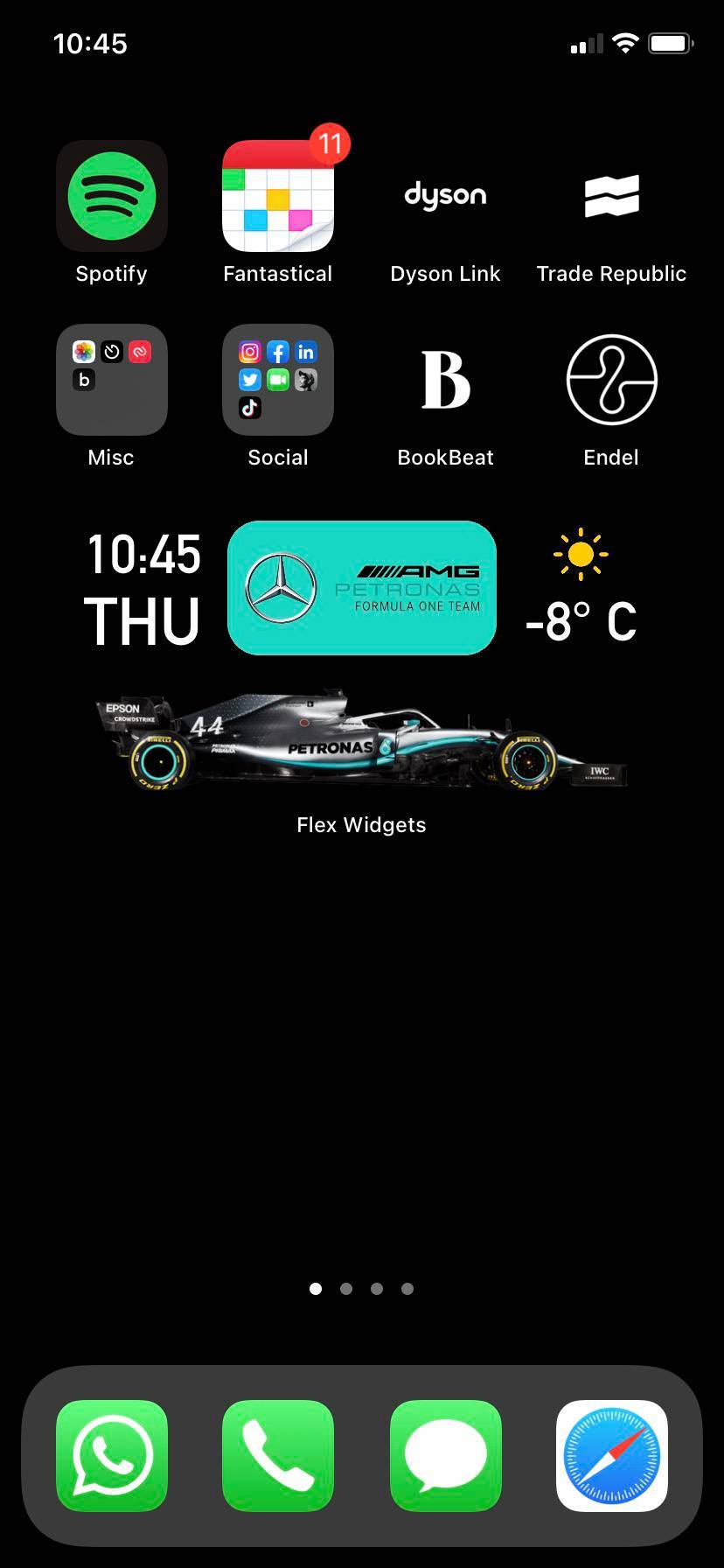Tap the time in the status bar

(x=90, y=43)
